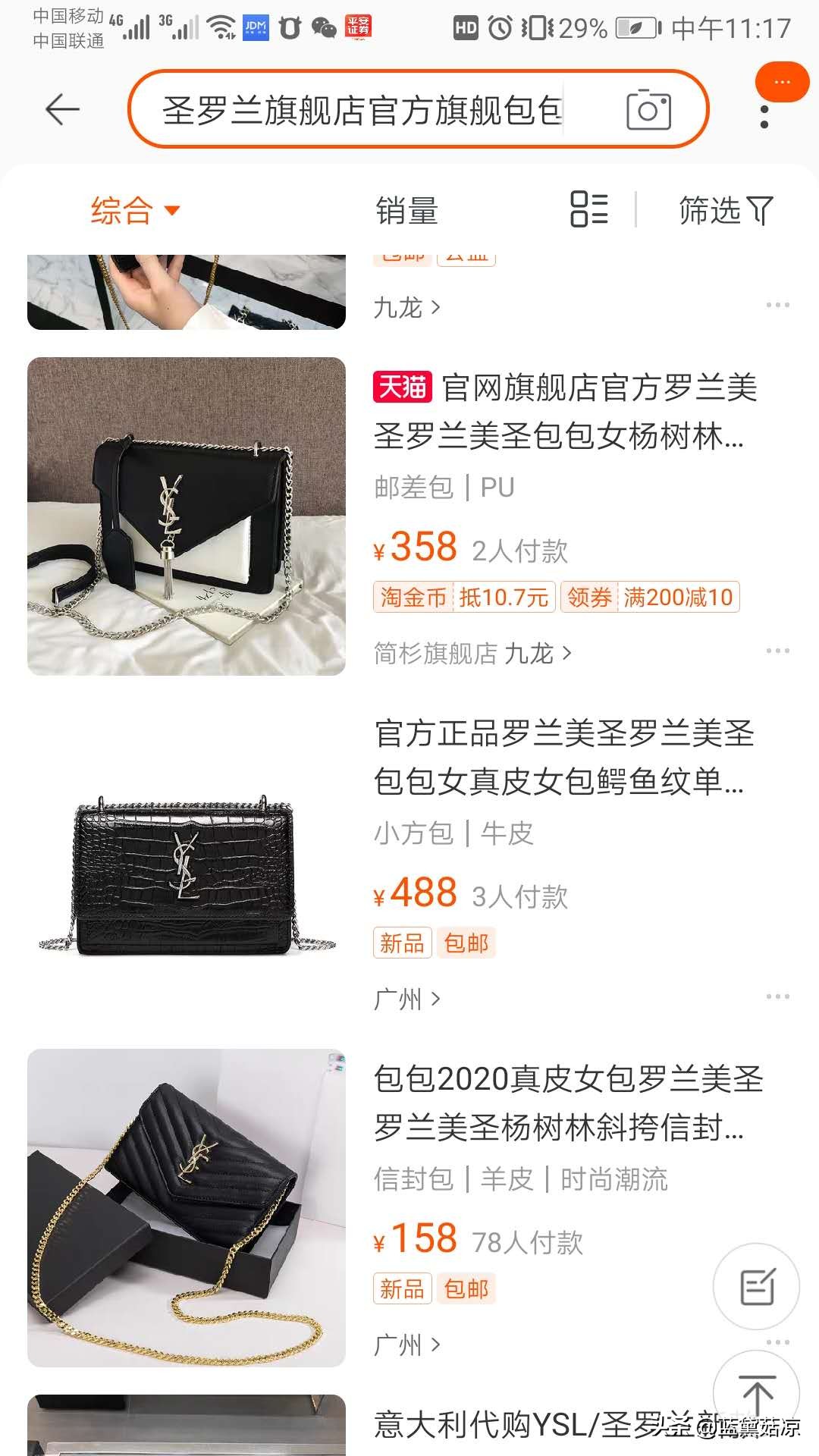Tap the filter funnel icon beside 筛选
The height and width of the screenshot is (1456, 819).
(761, 211)
